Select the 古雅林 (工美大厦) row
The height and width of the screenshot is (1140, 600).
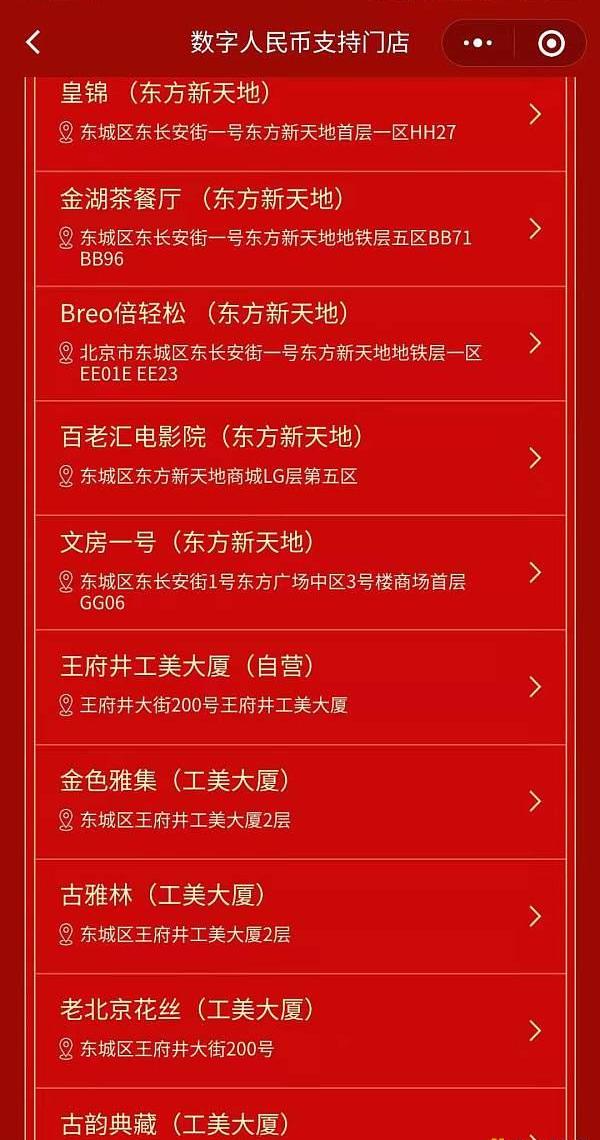point(300,915)
